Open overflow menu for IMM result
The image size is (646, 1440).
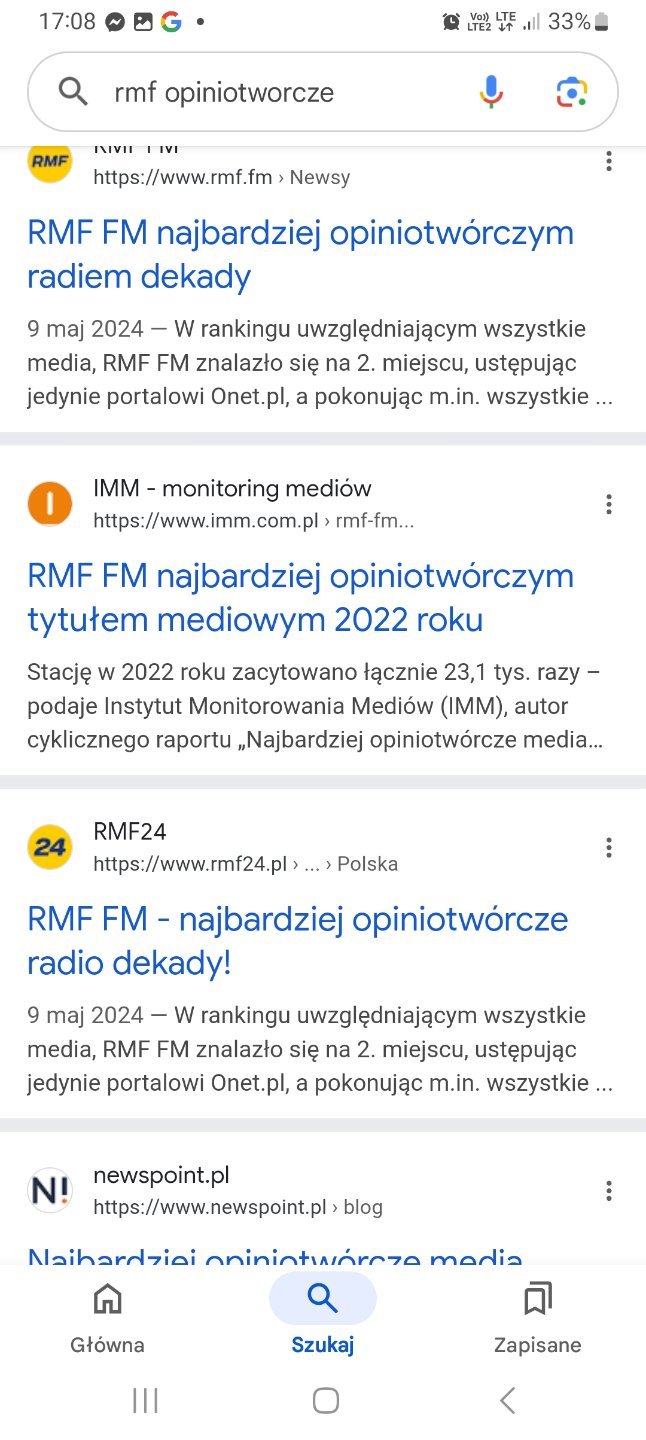point(608,505)
